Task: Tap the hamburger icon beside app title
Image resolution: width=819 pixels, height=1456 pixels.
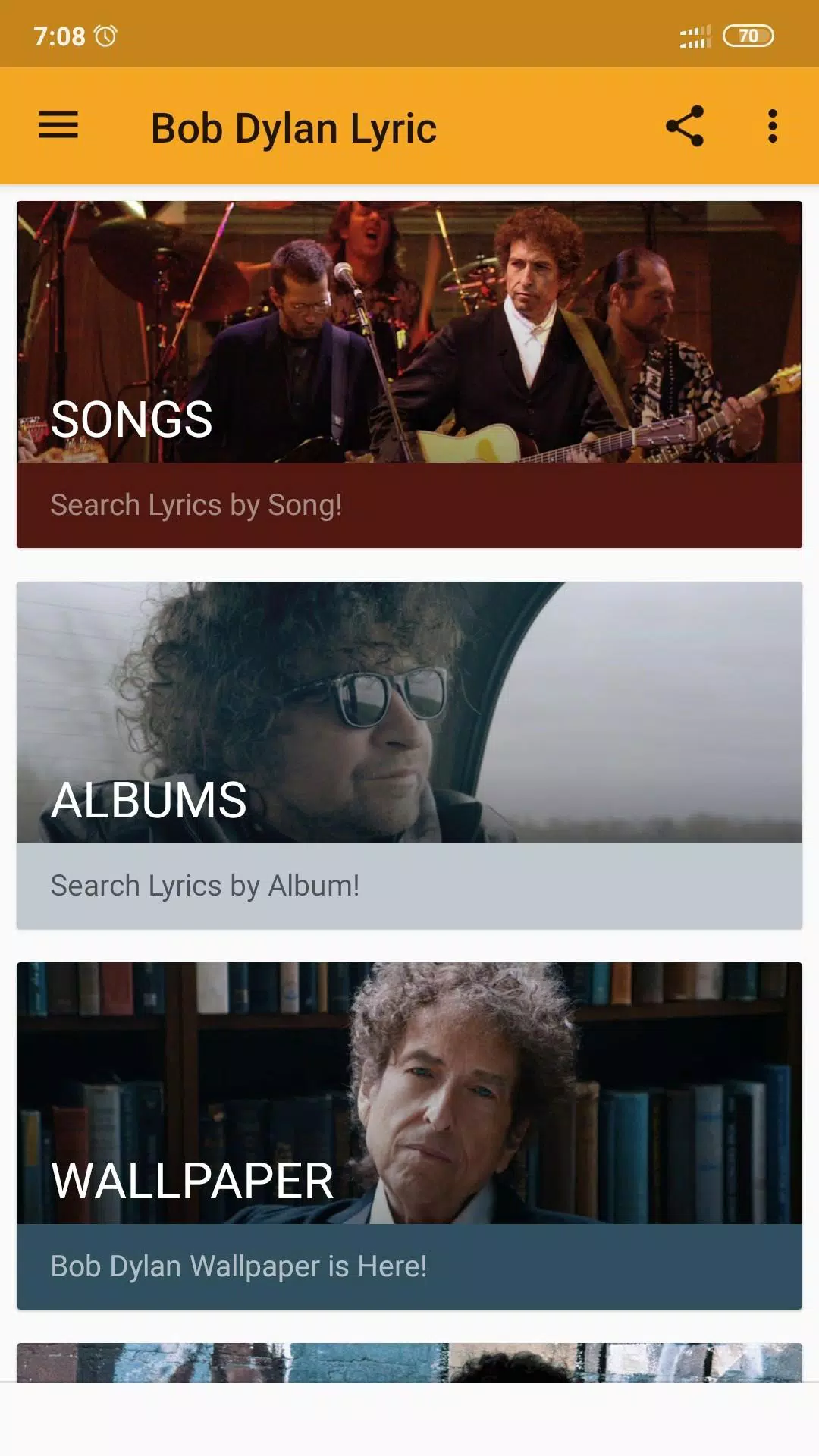Action: pyautogui.click(x=58, y=127)
